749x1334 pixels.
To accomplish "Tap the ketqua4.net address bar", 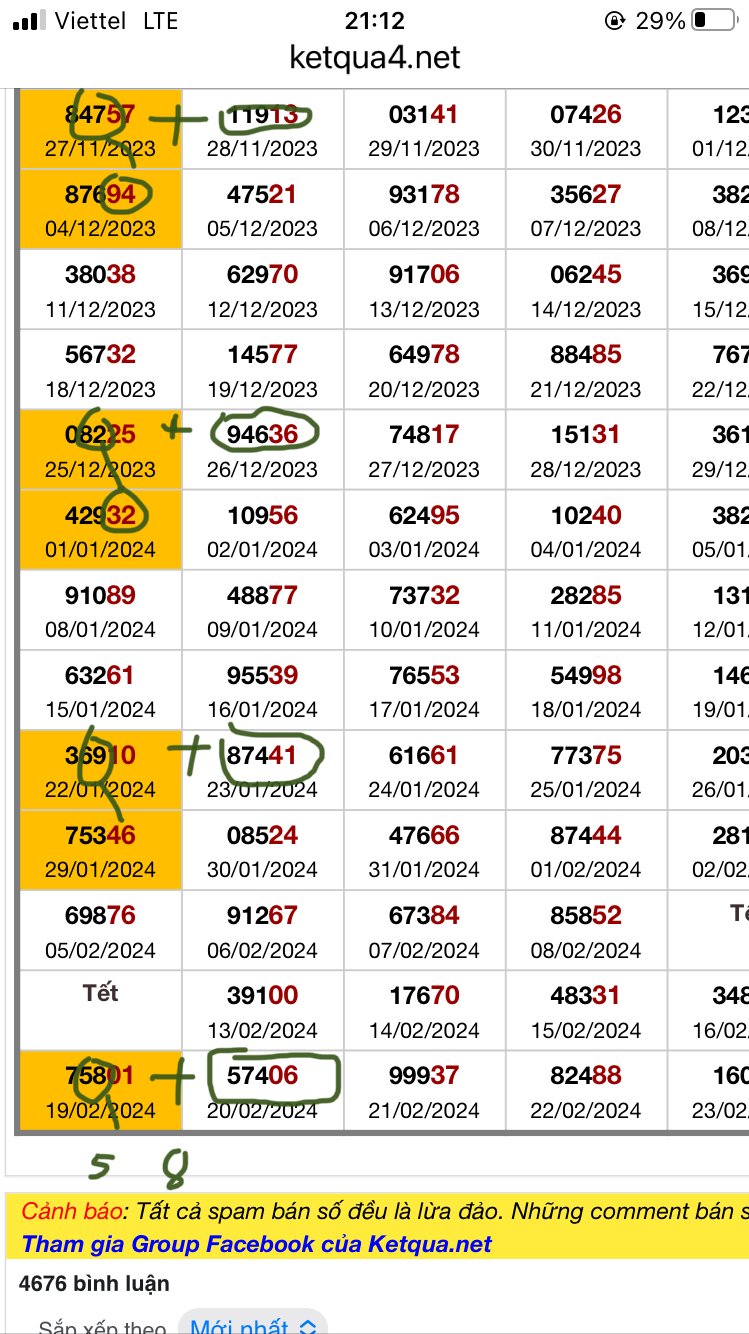I will coord(374,58).
